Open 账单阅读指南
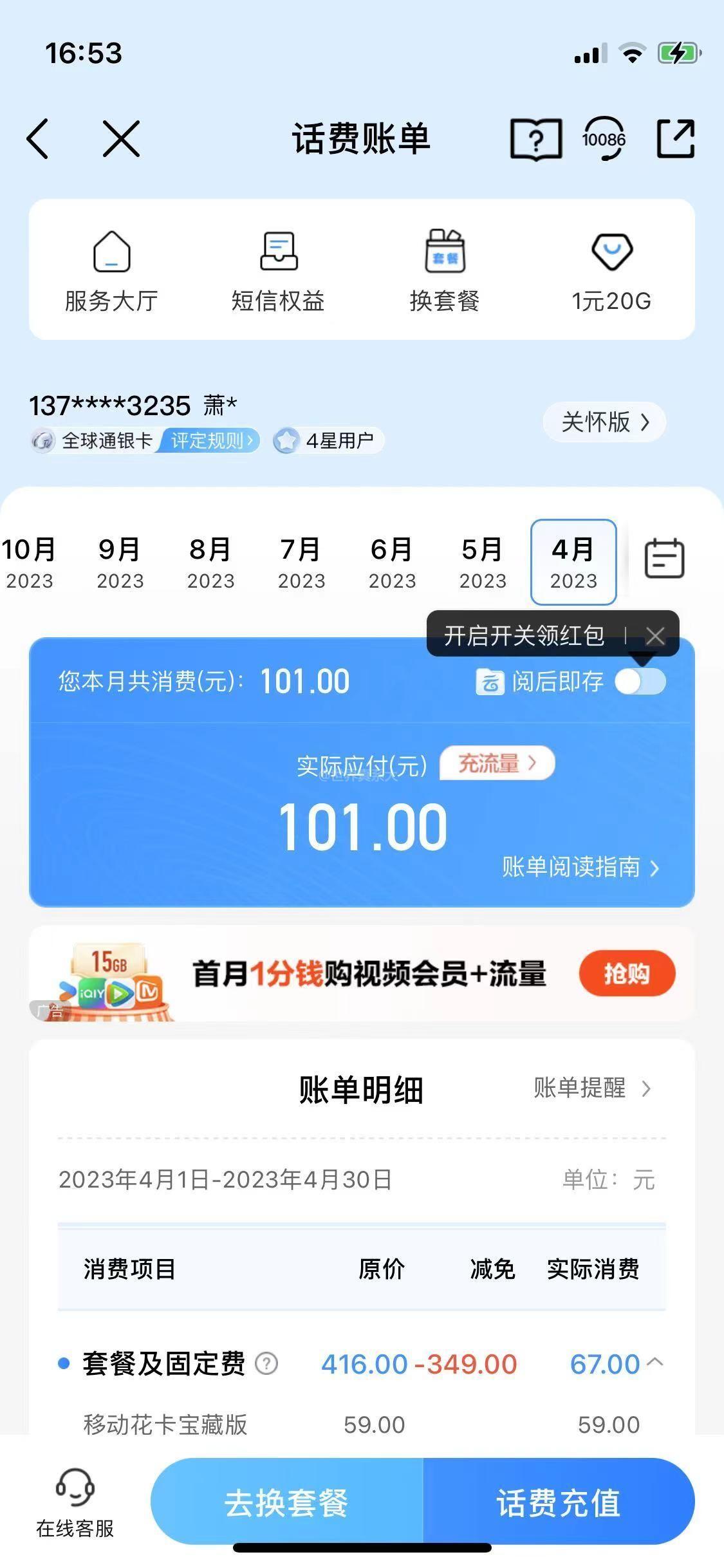The height and width of the screenshot is (1568, 724). tap(580, 868)
